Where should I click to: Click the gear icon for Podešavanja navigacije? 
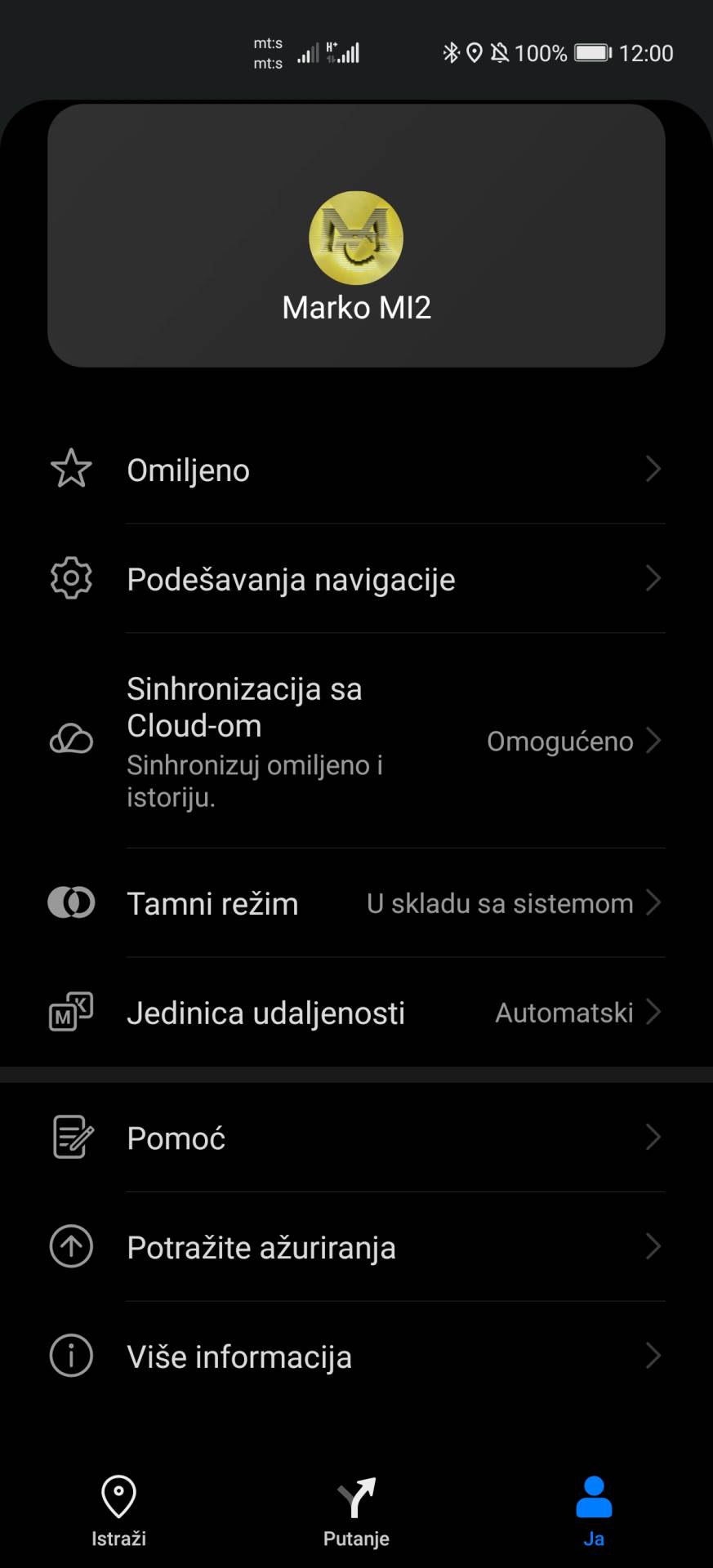(x=71, y=578)
